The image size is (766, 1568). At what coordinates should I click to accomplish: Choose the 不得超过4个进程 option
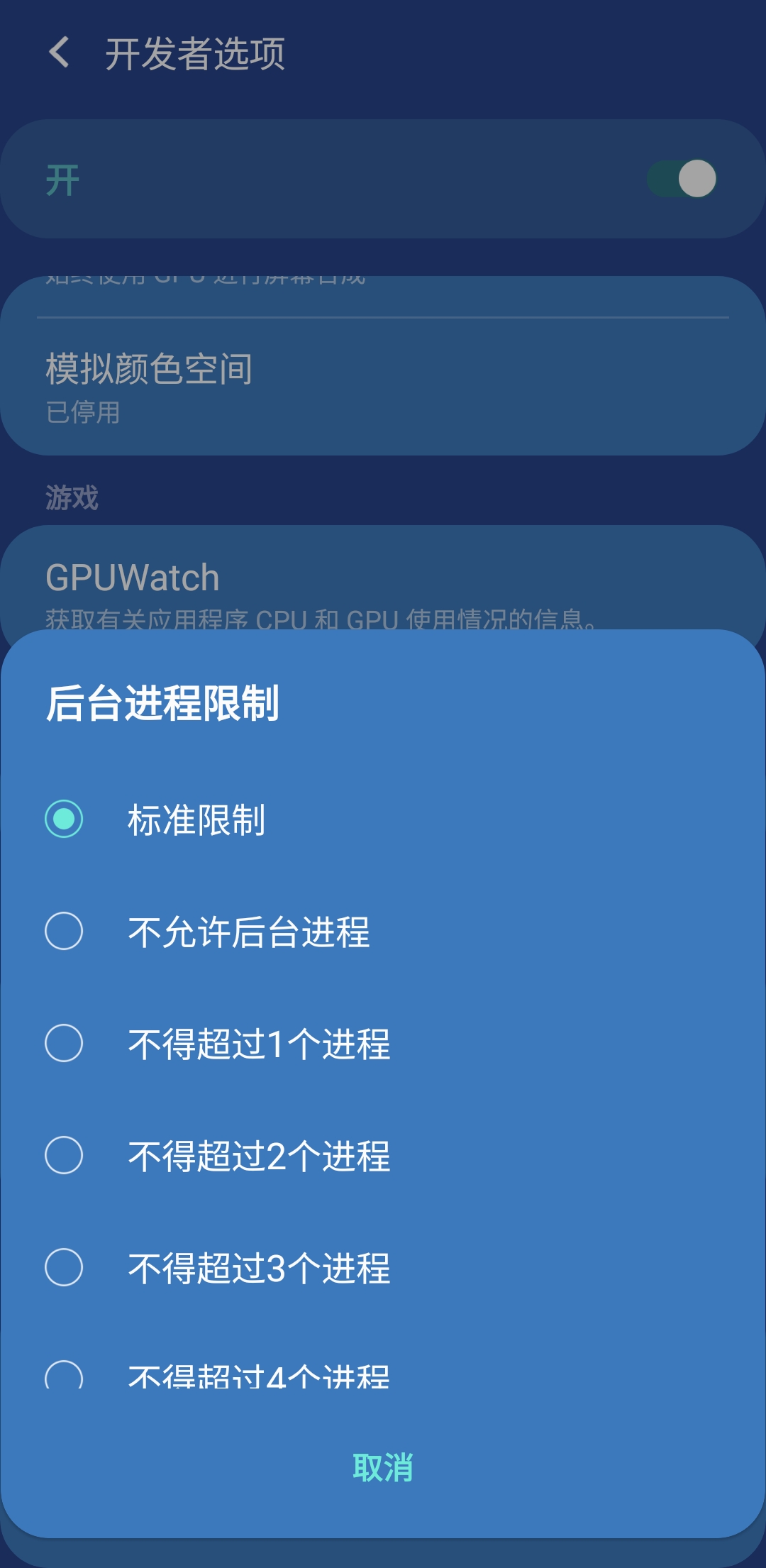tap(260, 1376)
